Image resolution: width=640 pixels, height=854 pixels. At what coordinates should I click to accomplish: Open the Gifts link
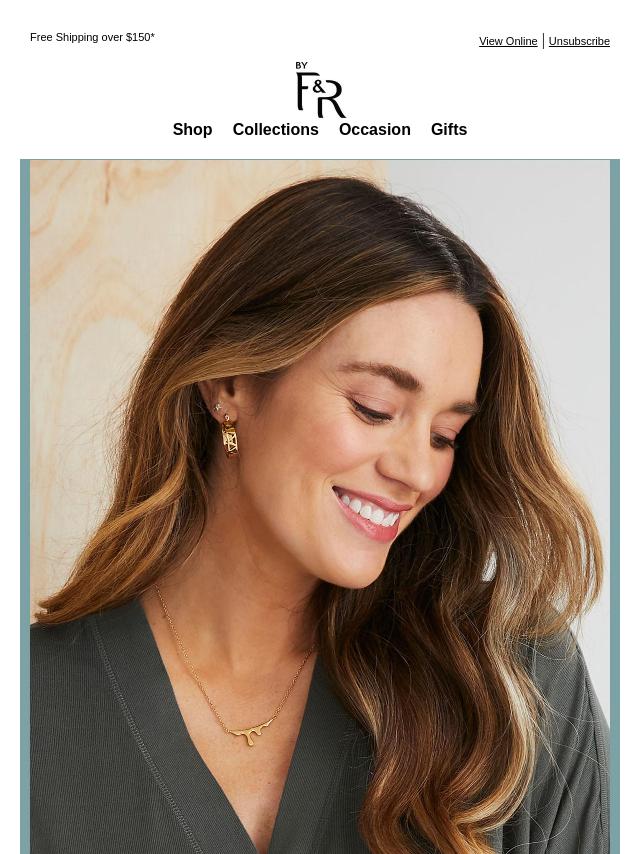448,130
